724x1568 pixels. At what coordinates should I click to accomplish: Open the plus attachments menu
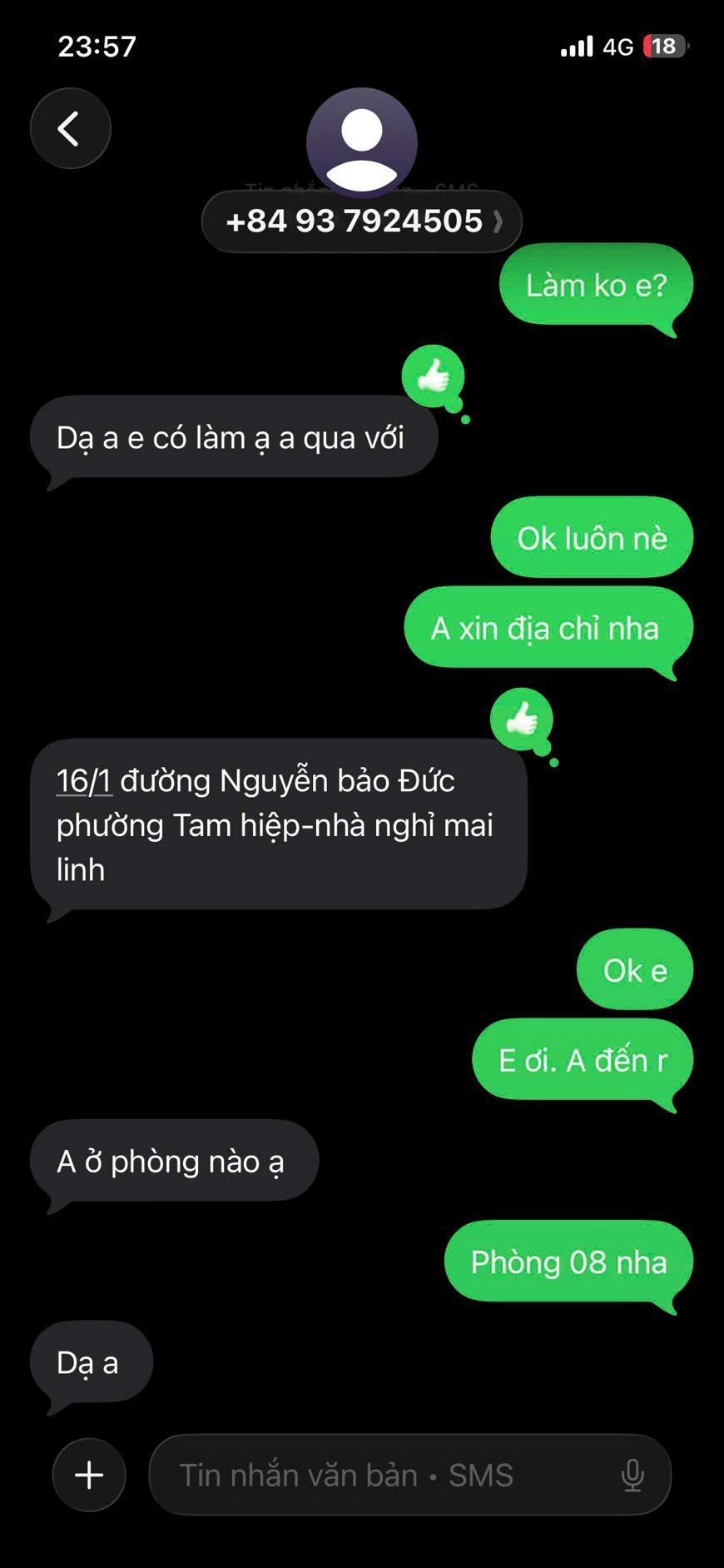click(x=89, y=1475)
